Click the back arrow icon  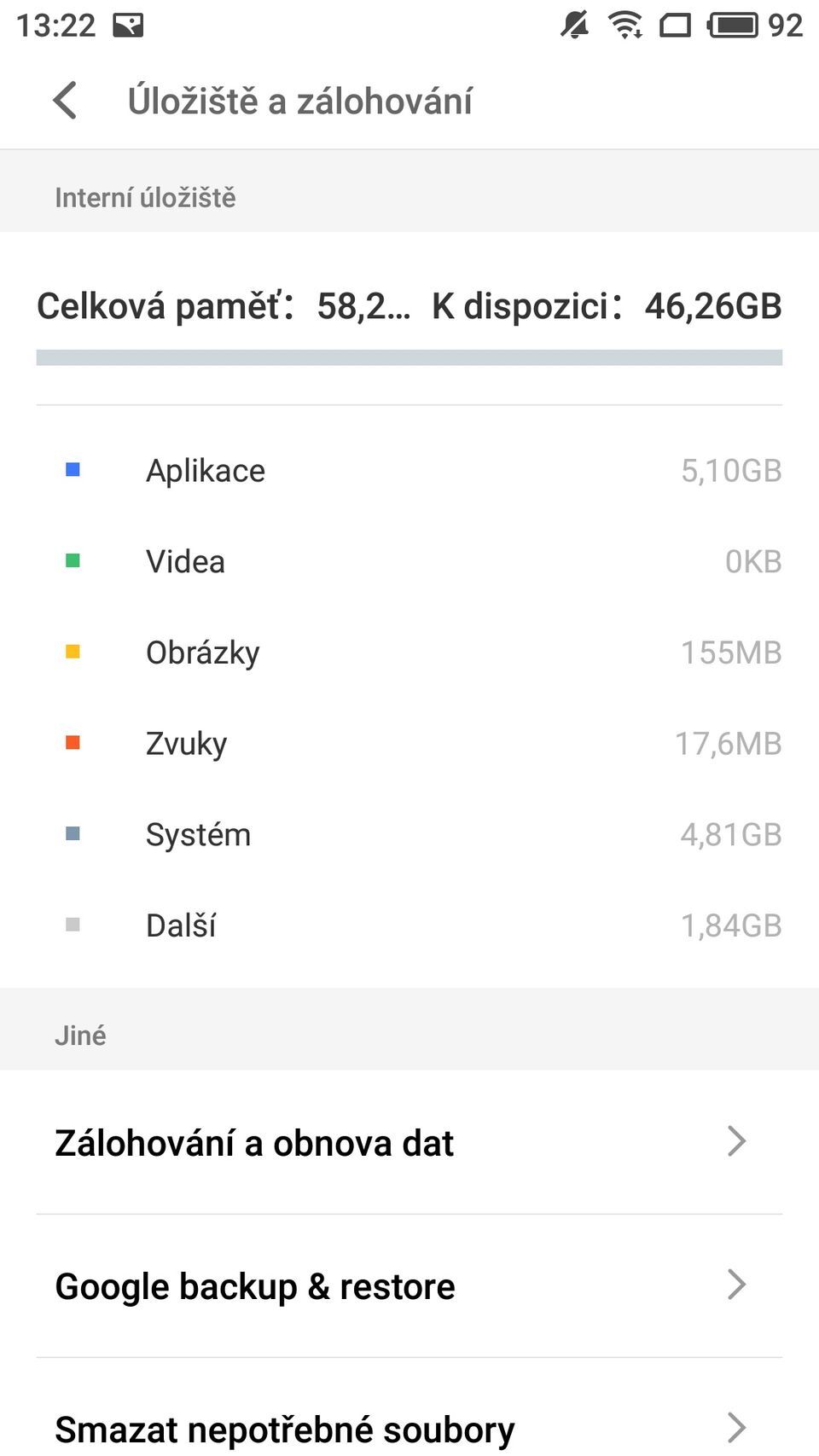(x=65, y=101)
